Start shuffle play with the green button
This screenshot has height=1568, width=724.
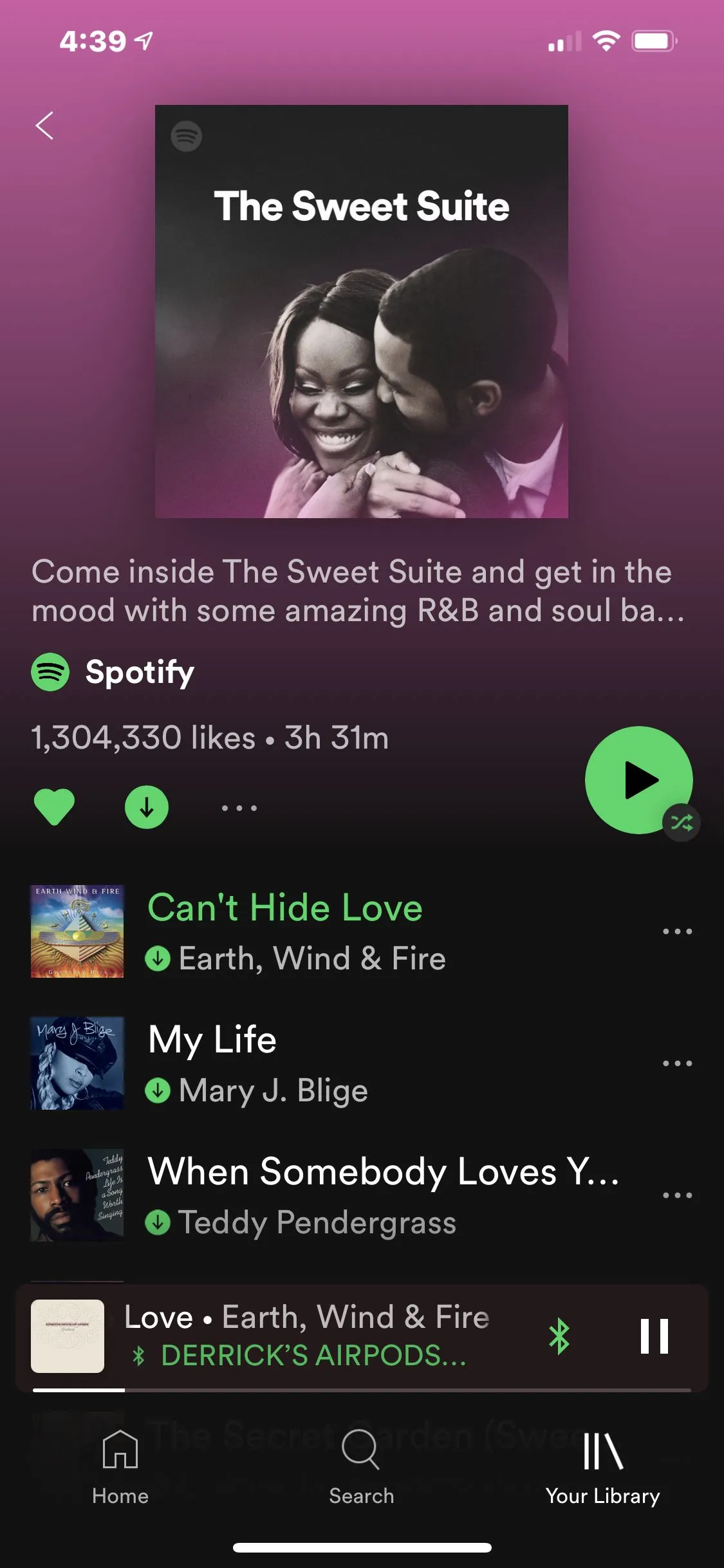pyautogui.click(x=638, y=780)
